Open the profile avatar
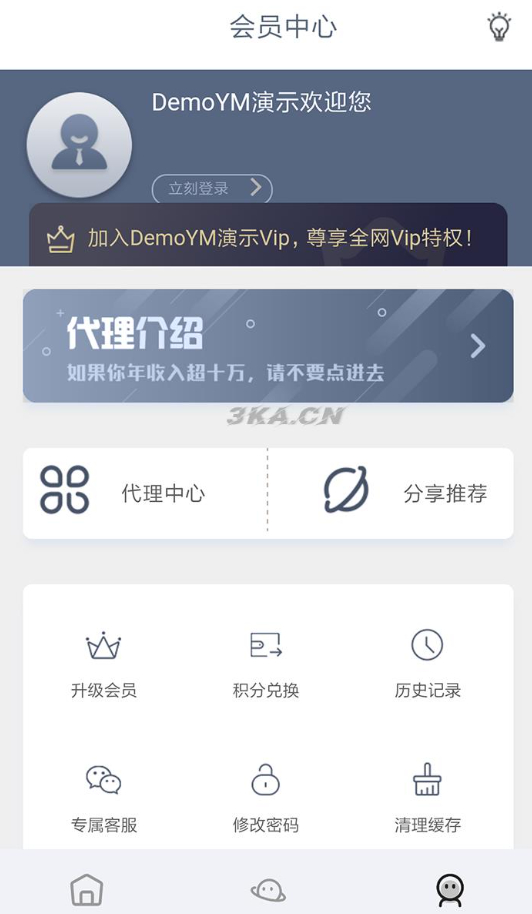The image size is (532, 914). [79, 145]
